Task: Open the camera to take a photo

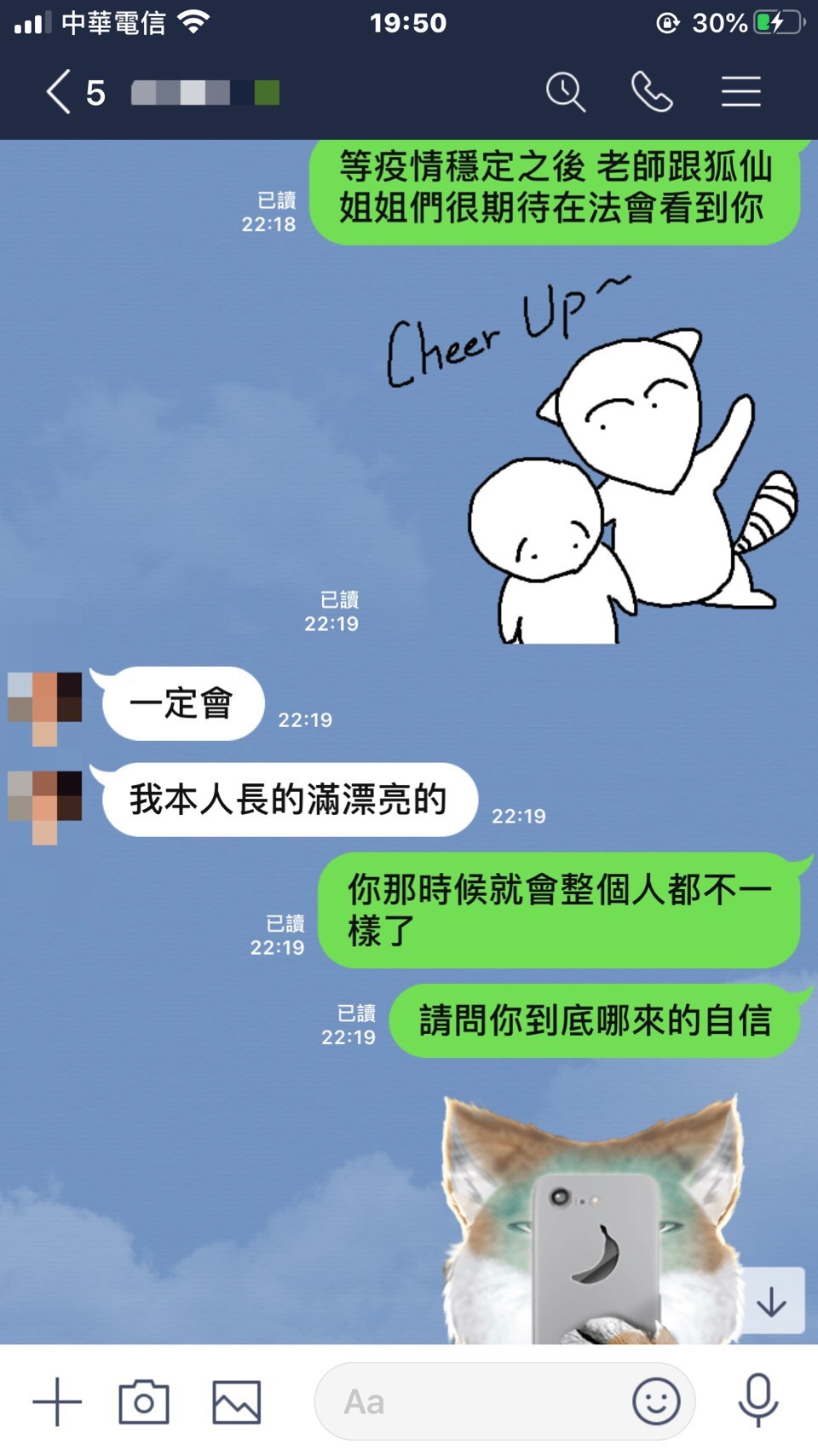Action: click(x=144, y=1401)
